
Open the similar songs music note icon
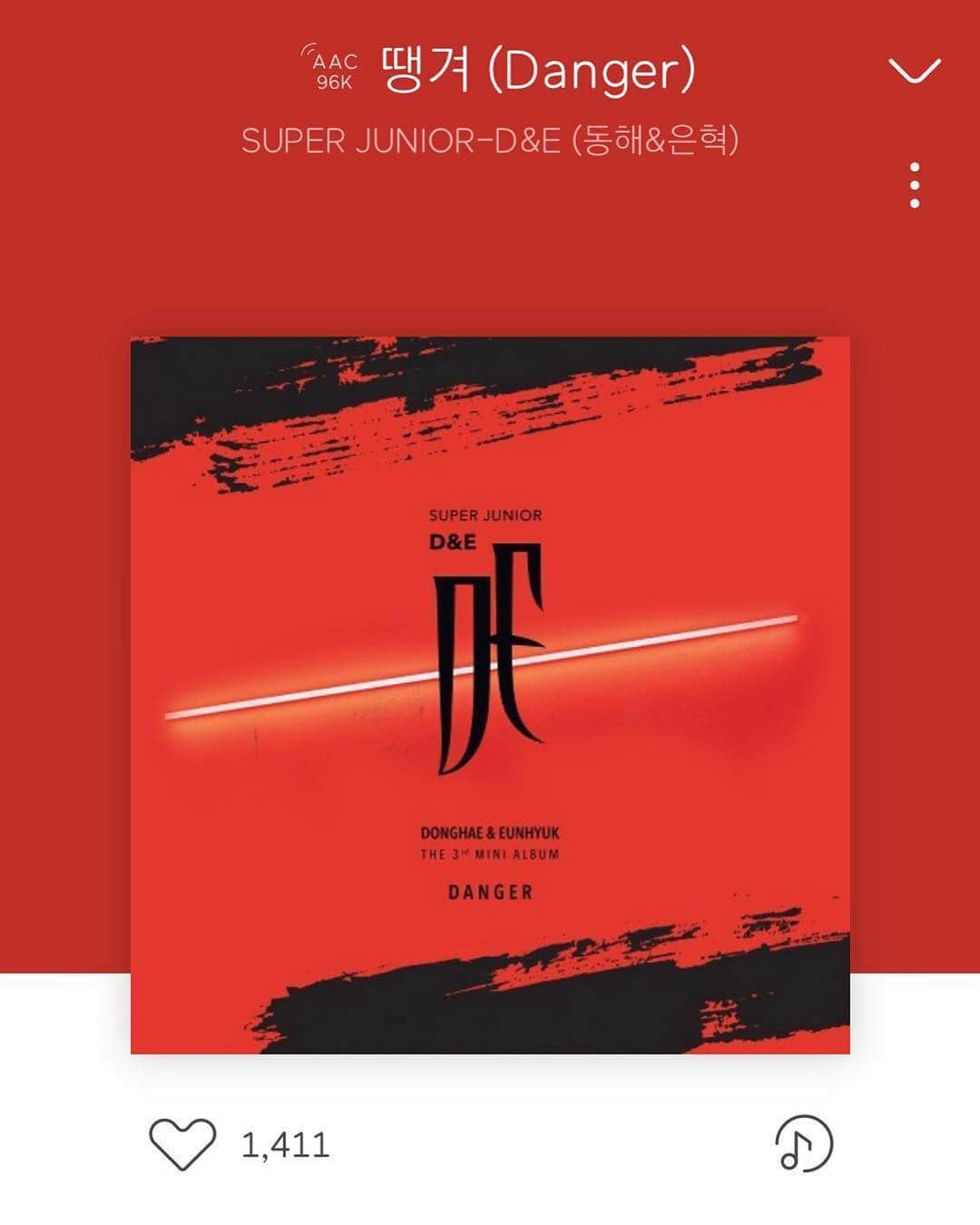click(x=803, y=1143)
